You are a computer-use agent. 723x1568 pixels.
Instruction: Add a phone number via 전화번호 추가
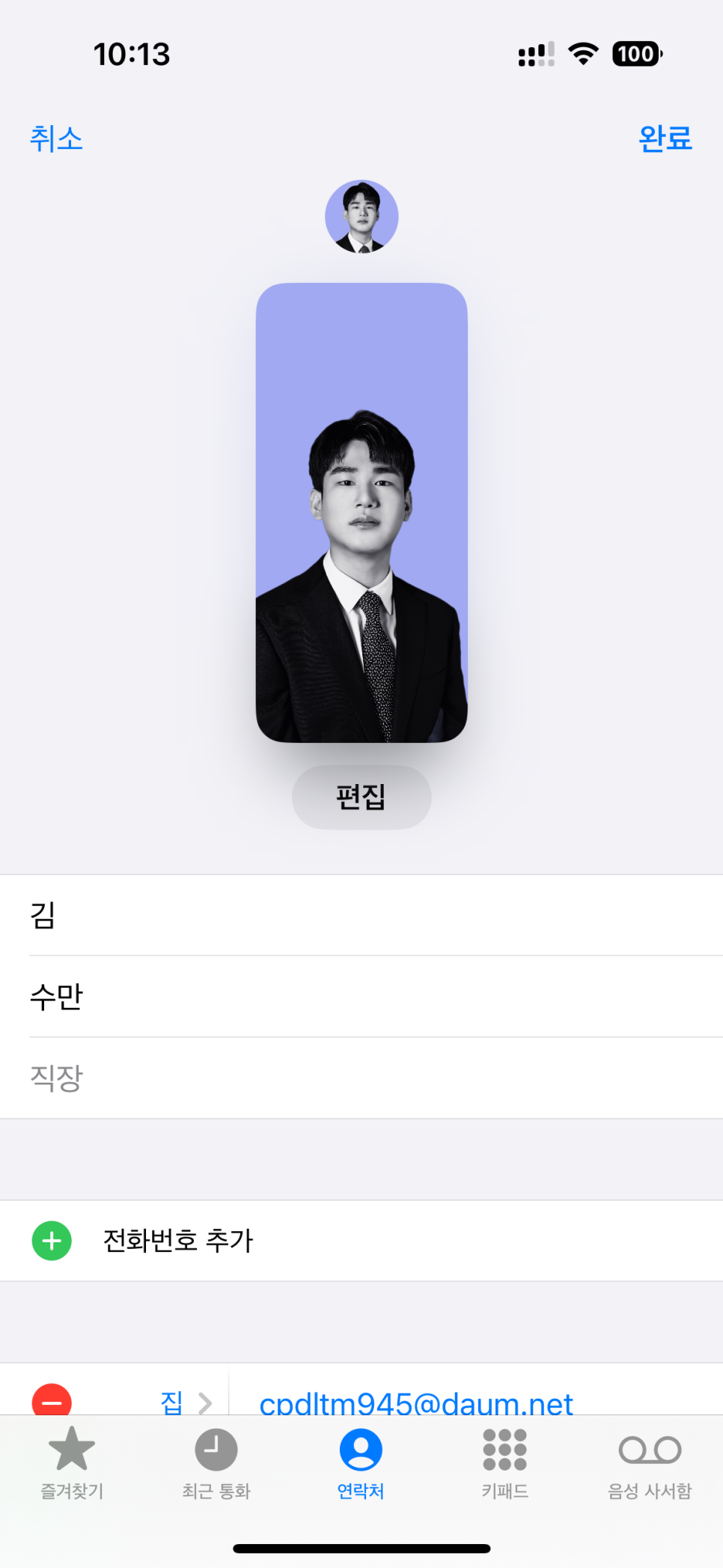pyautogui.click(x=361, y=1241)
